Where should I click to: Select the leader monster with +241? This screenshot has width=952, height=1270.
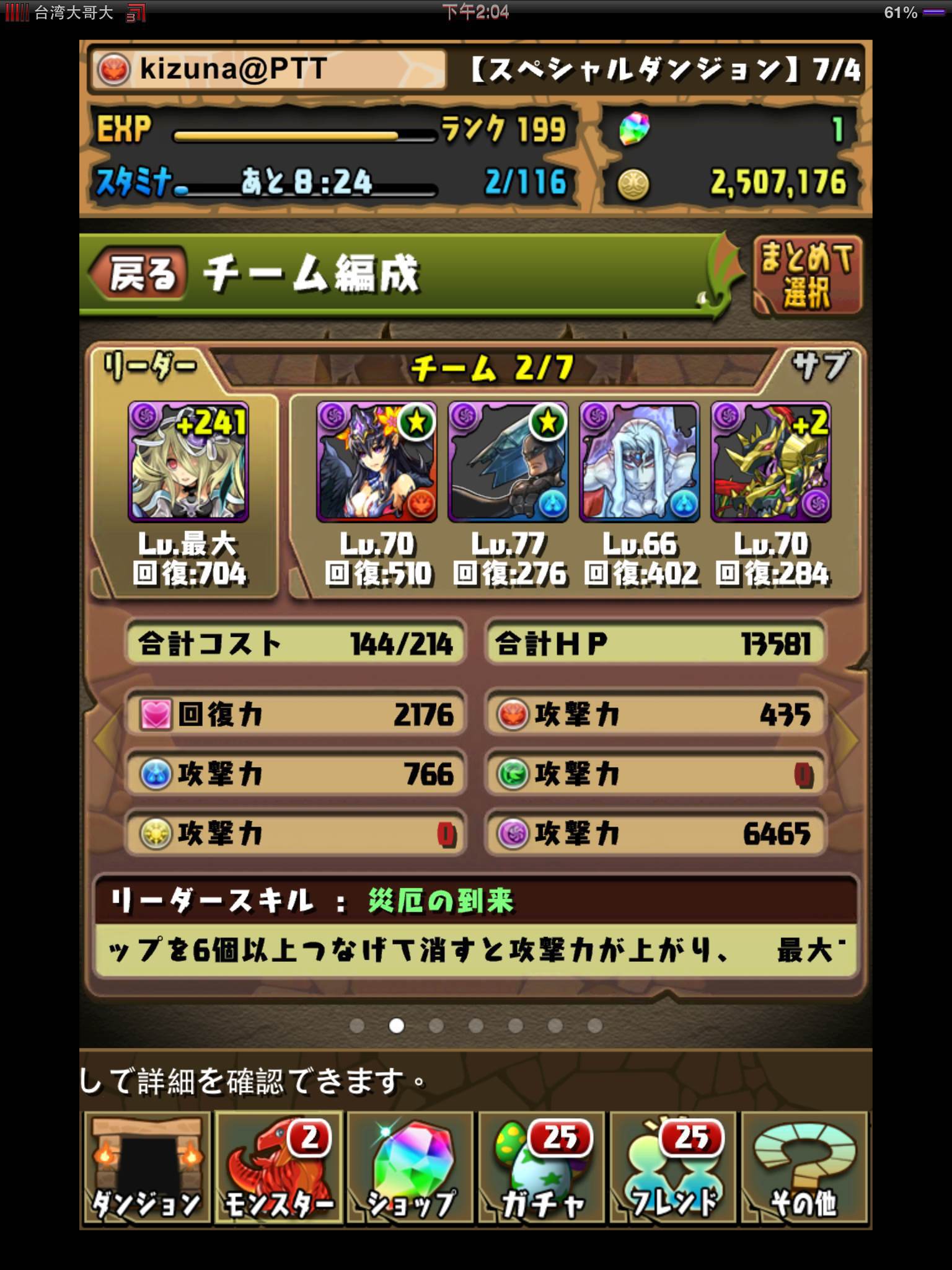(188, 462)
